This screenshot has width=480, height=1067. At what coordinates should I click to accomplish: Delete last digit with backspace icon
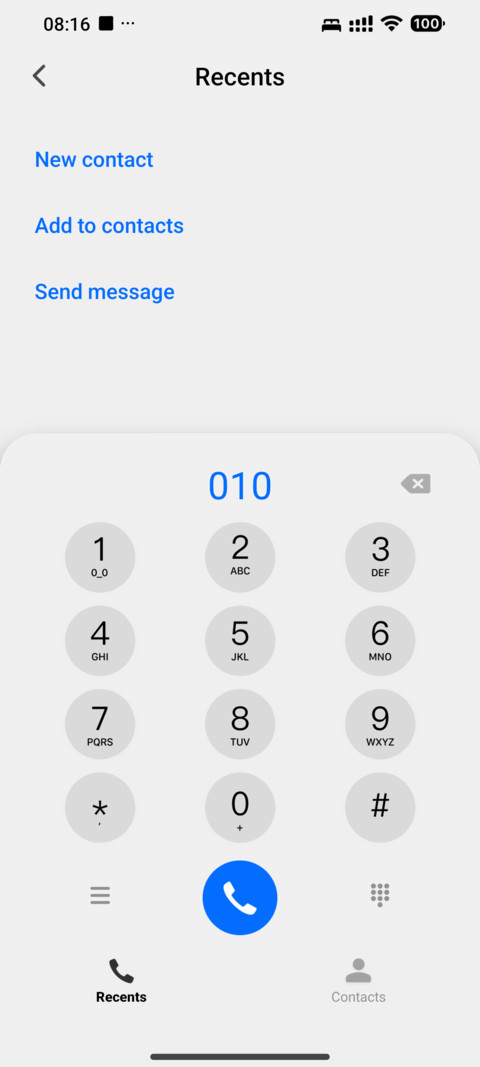click(x=415, y=484)
